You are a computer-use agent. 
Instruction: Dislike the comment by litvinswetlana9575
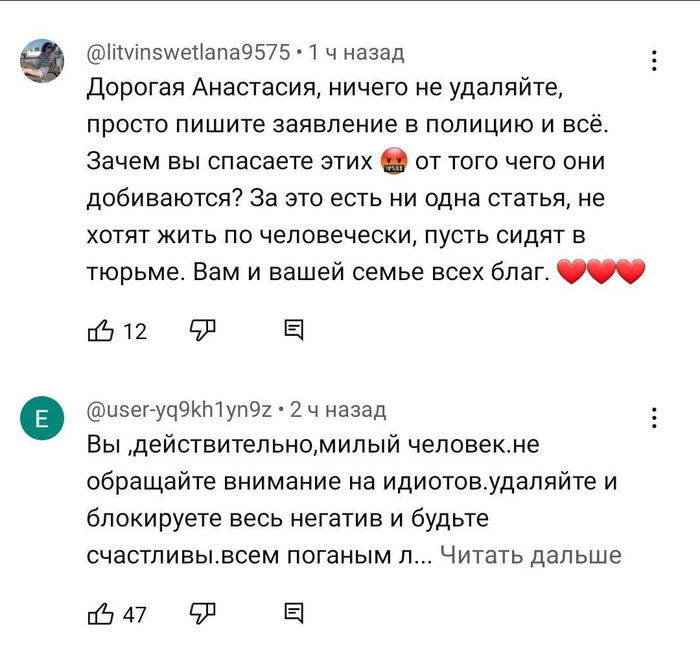pos(202,331)
